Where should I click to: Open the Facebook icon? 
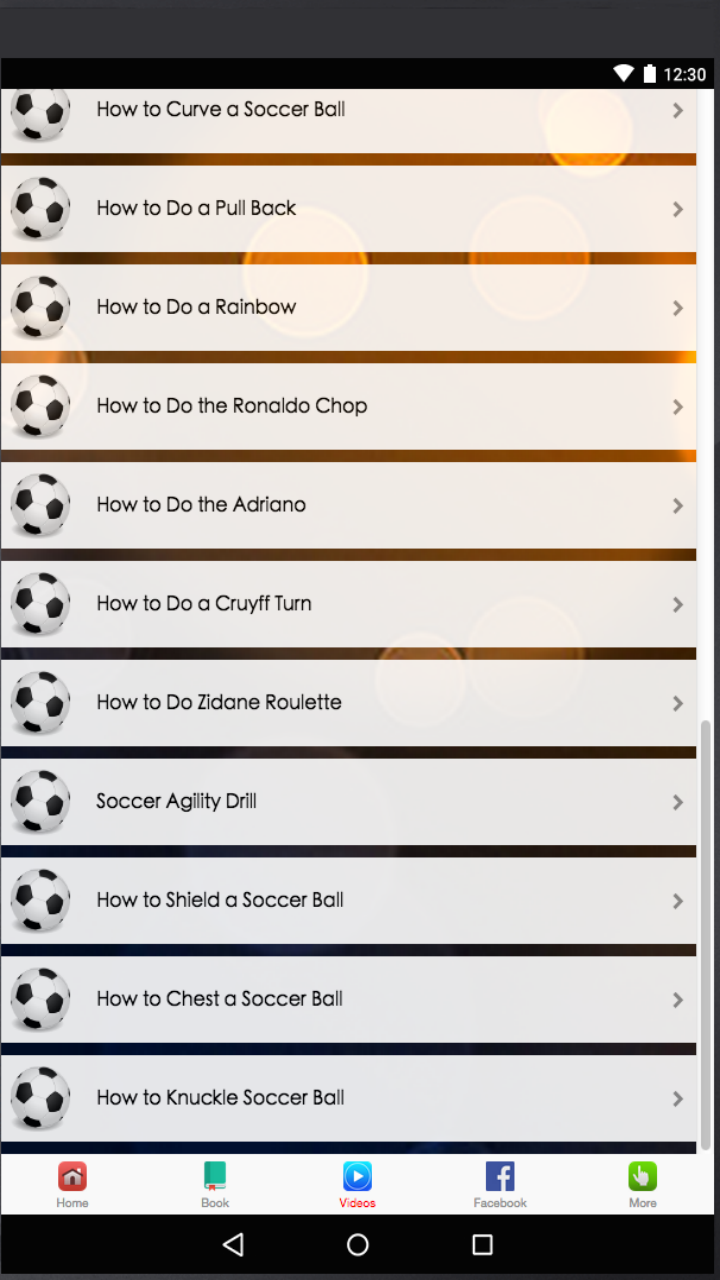tap(499, 1177)
